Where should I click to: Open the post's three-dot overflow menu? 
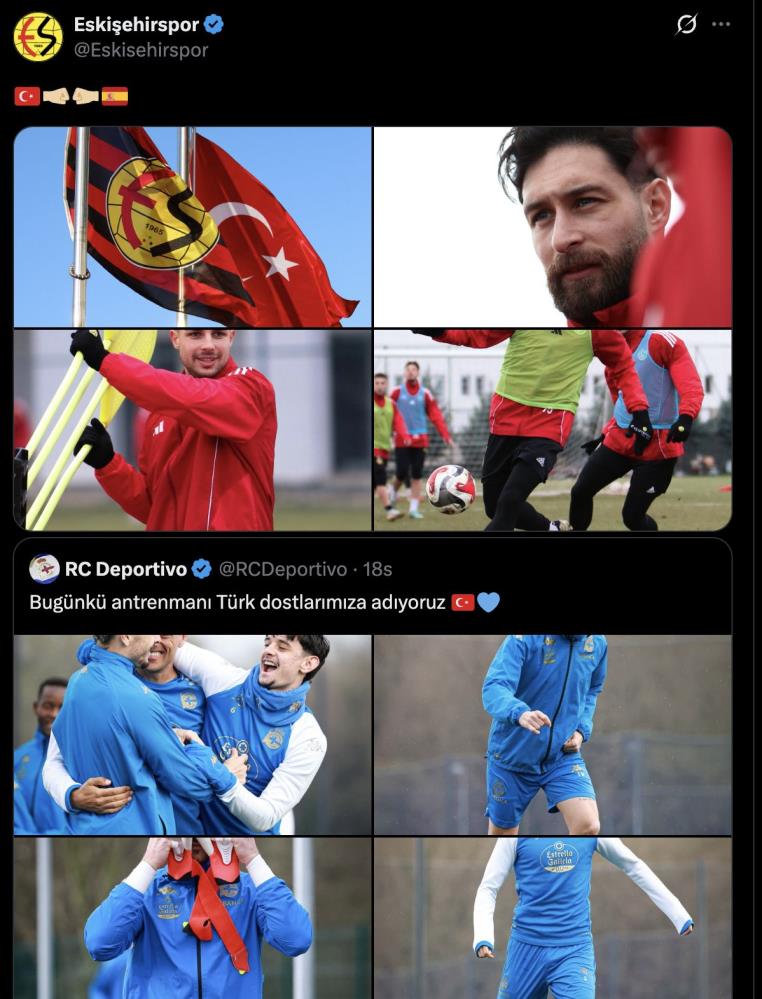(x=721, y=25)
